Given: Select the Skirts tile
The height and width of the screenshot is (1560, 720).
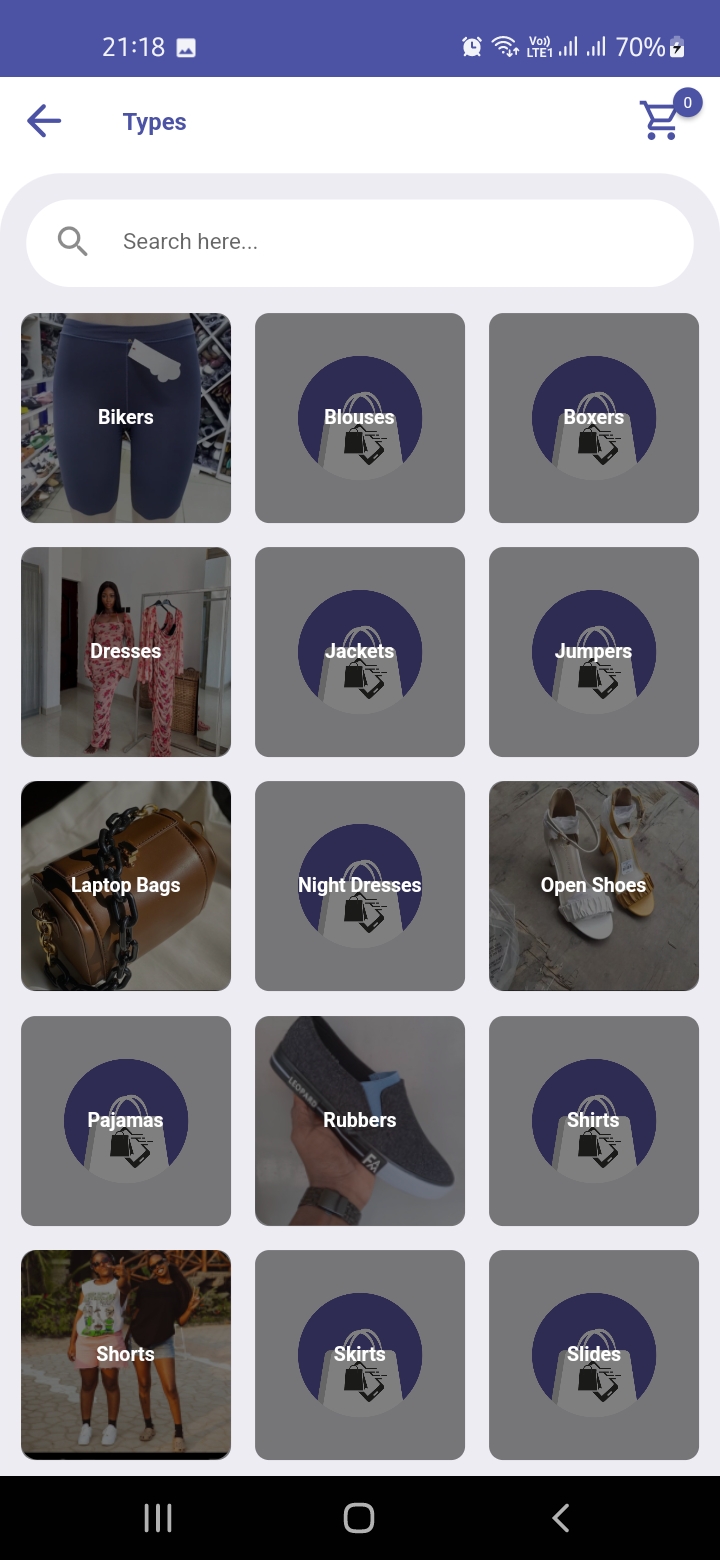Looking at the screenshot, I should (x=360, y=1355).
